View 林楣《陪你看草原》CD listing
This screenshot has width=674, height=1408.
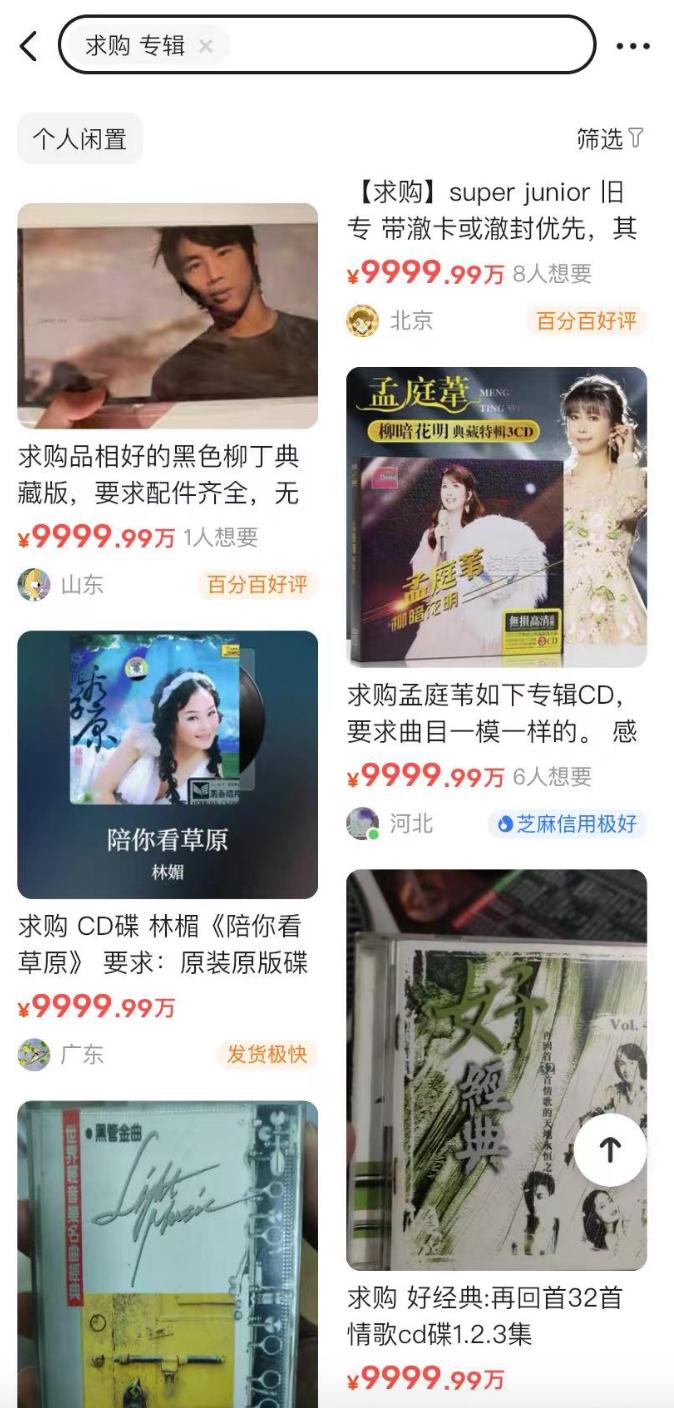[x=167, y=765]
